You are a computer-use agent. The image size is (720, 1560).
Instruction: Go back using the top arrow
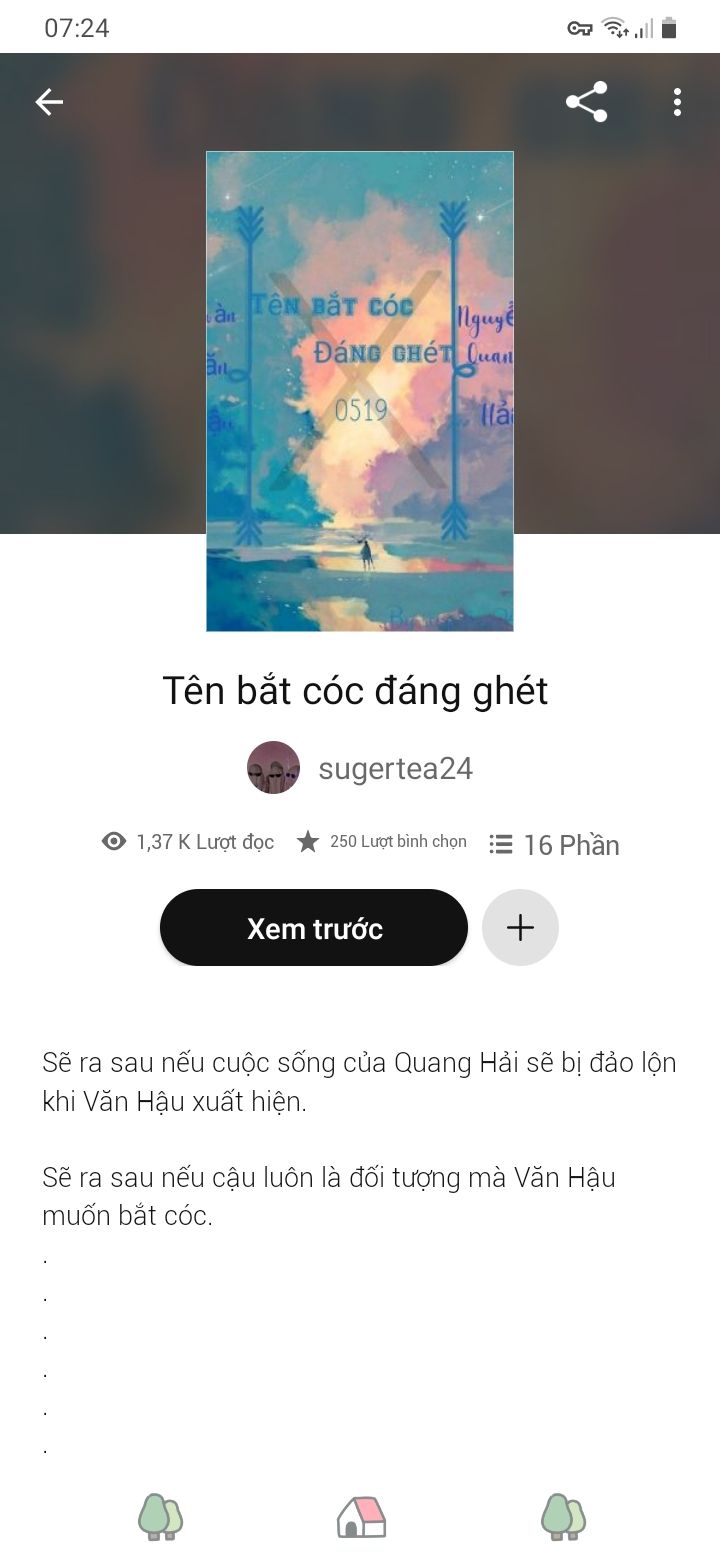click(x=49, y=102)
